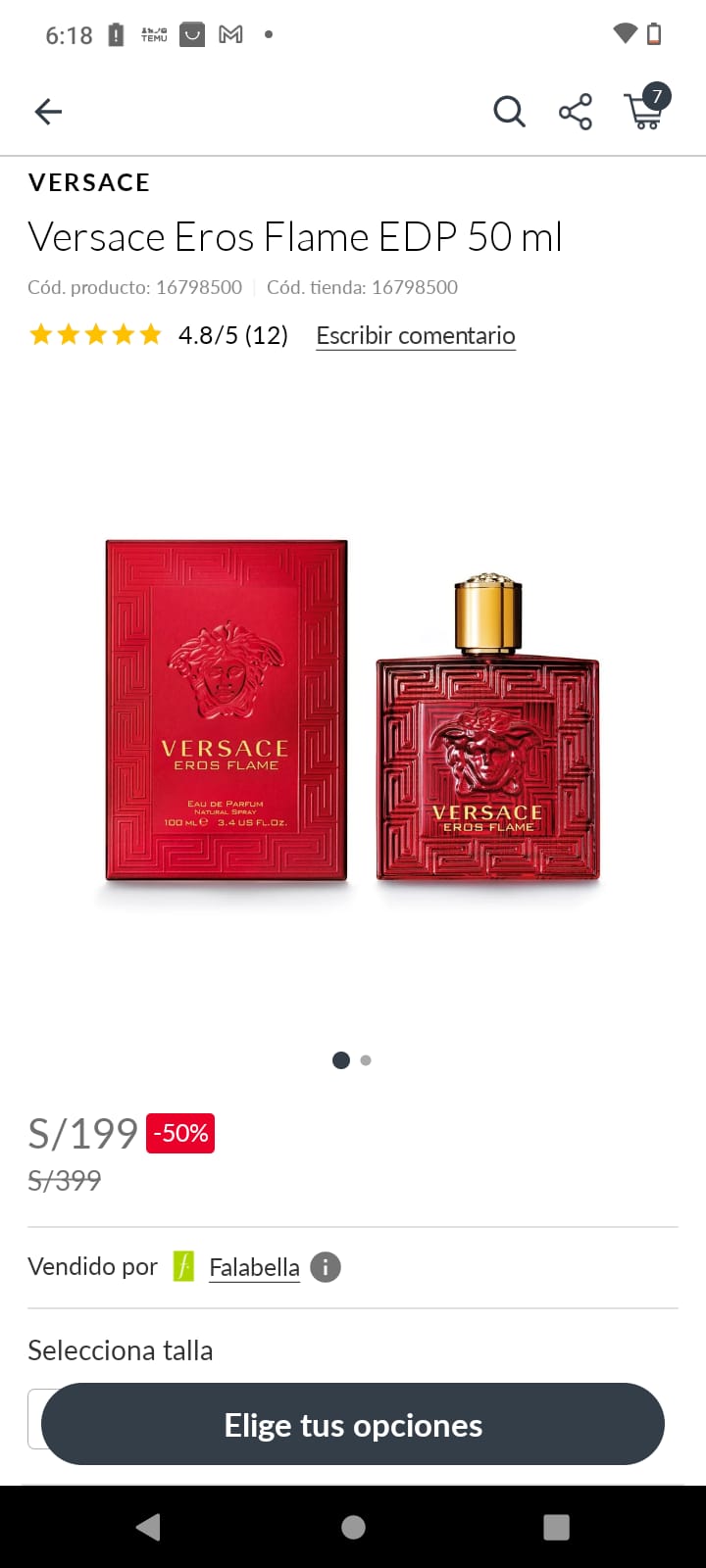
Task: Share this Versace product
Action: 576,112
